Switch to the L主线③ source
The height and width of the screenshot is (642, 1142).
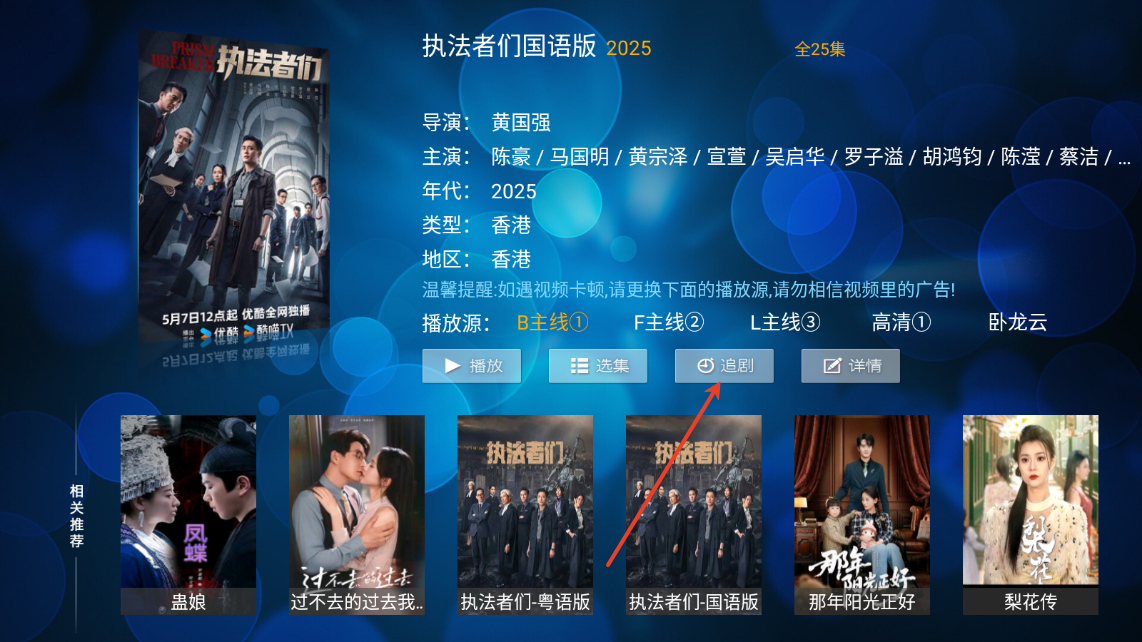coord(785,323)
